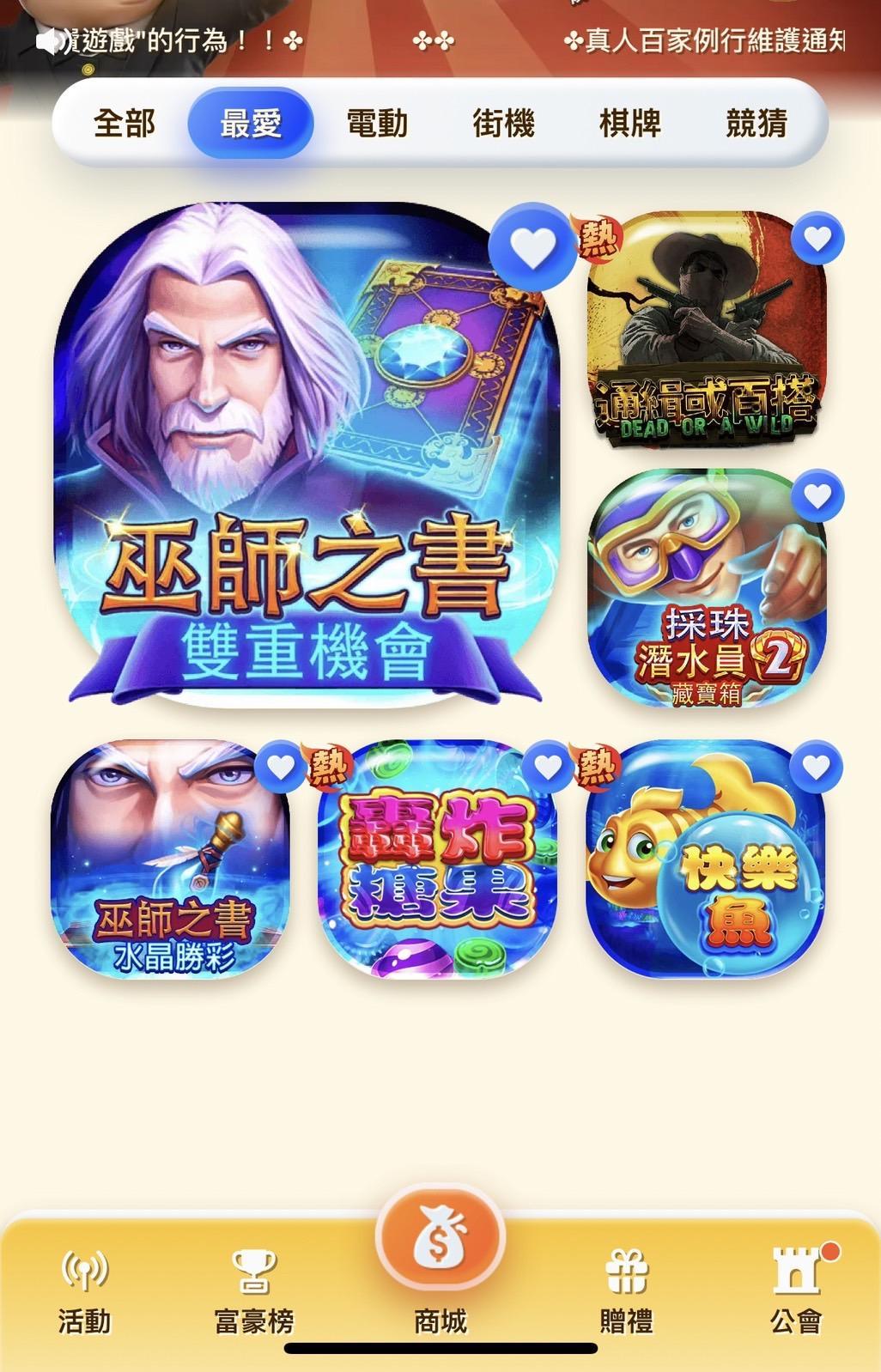
Task: Open the 競猜 category tab
Action: [756, 124]
